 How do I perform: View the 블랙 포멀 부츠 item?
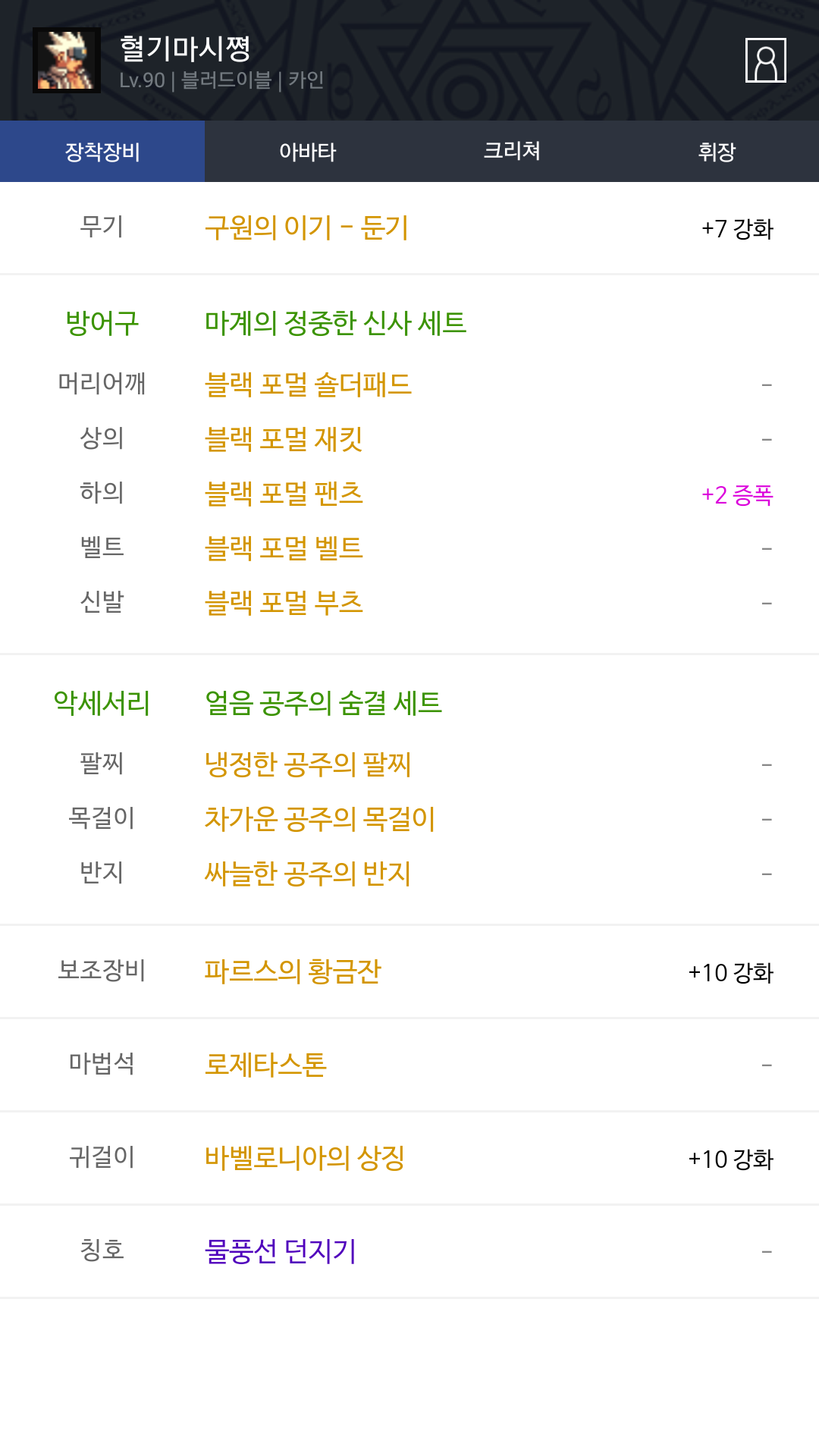point(284,603)
